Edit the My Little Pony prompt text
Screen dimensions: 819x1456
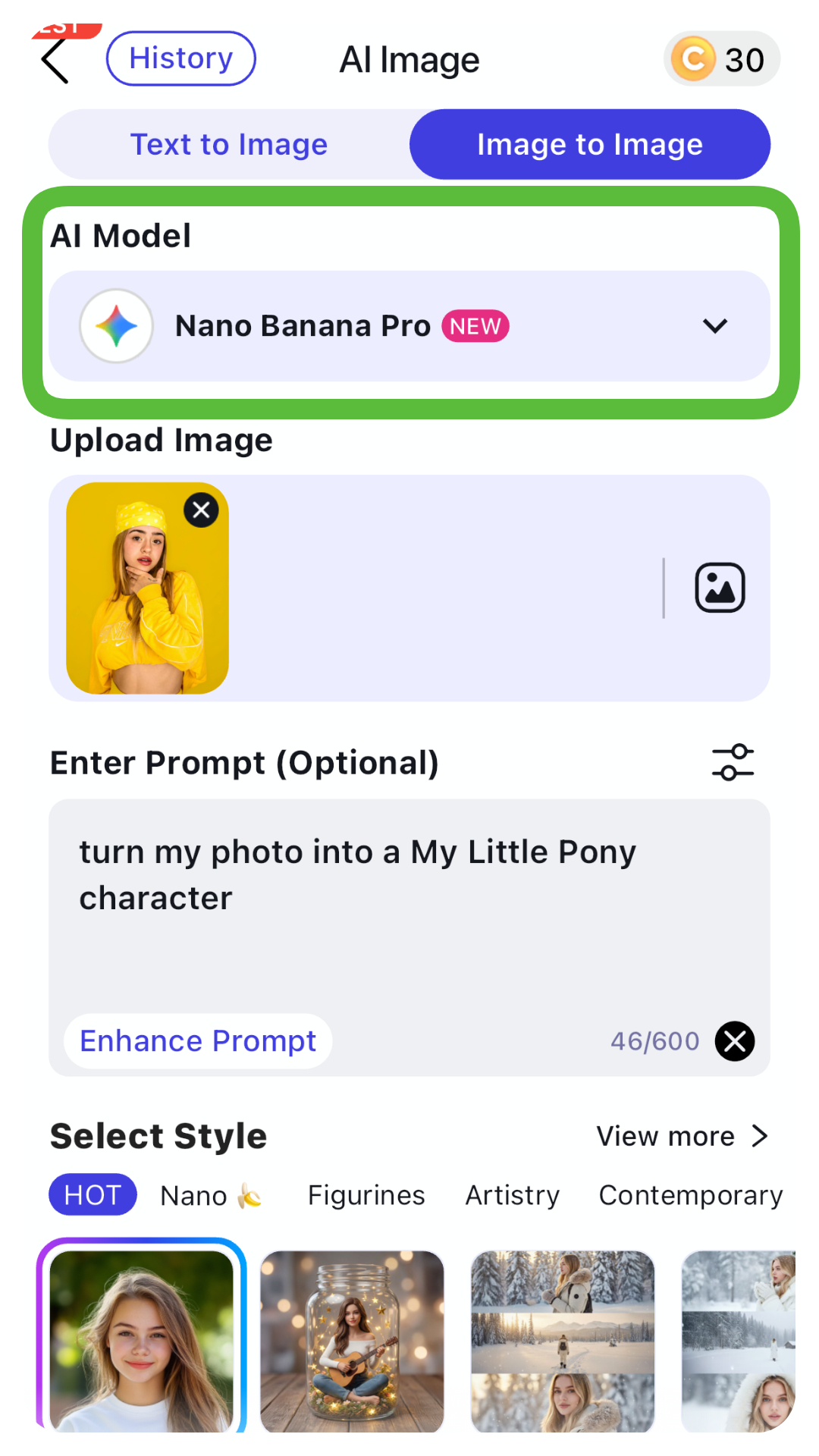pos(356,876)
